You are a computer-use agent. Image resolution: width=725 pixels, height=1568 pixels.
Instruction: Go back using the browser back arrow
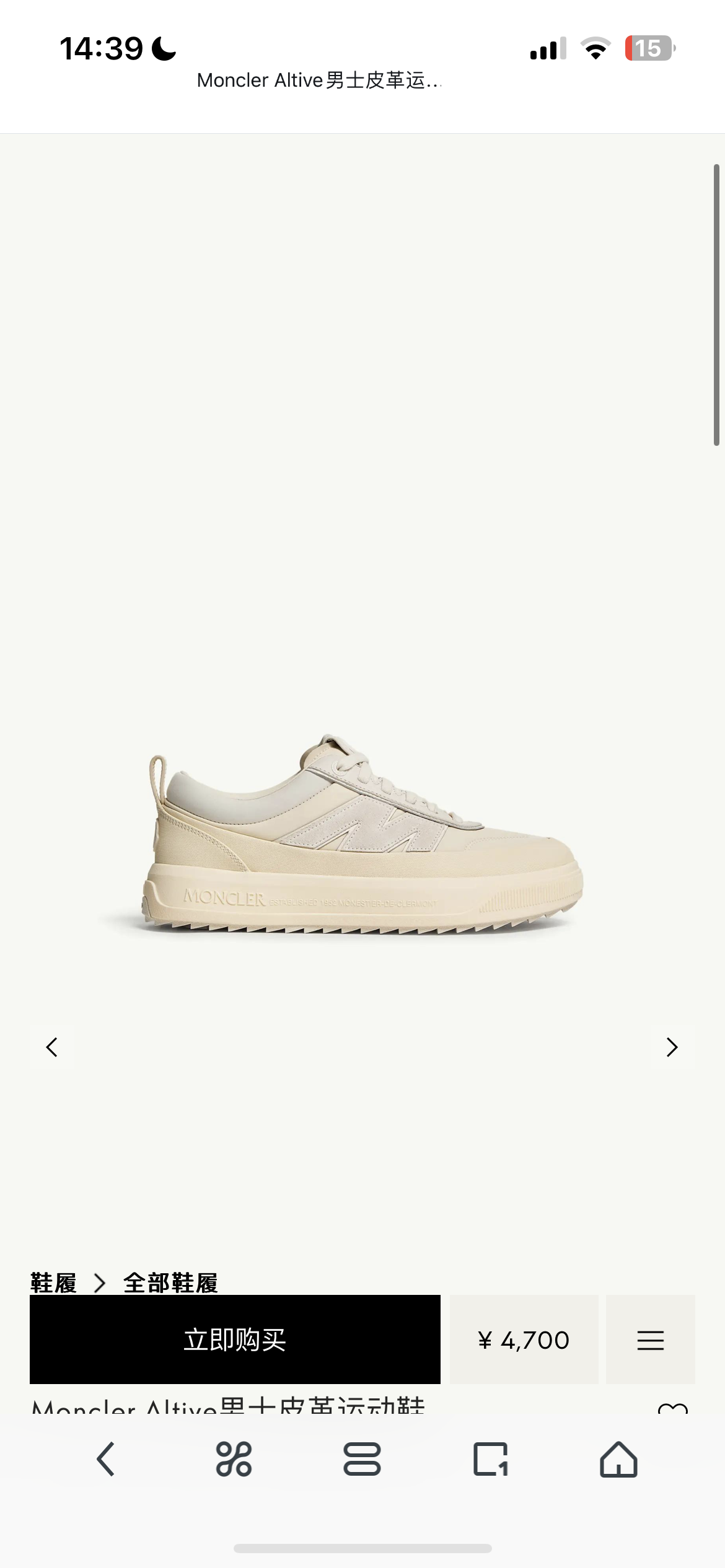point(106,1459)
